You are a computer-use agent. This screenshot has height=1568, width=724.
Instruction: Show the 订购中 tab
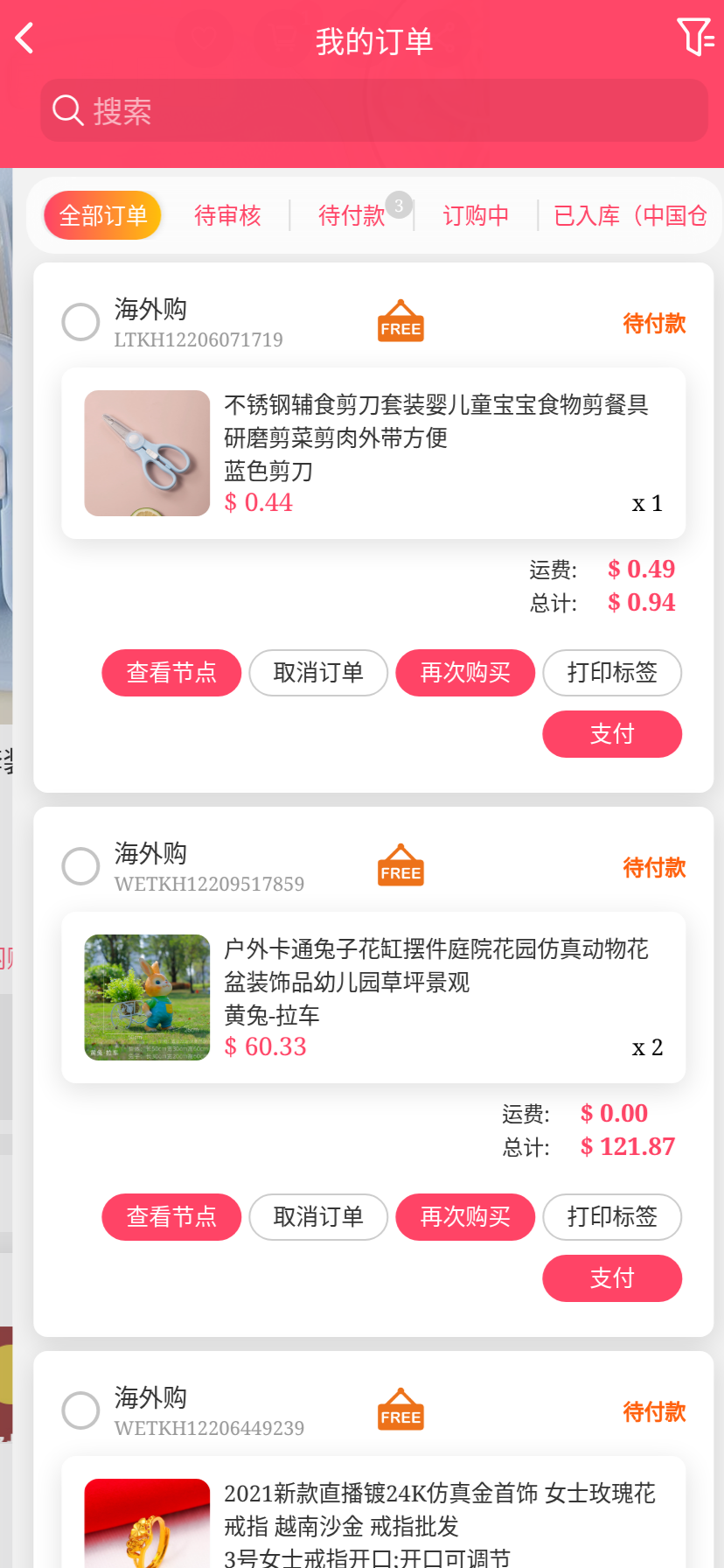point(476,215)
